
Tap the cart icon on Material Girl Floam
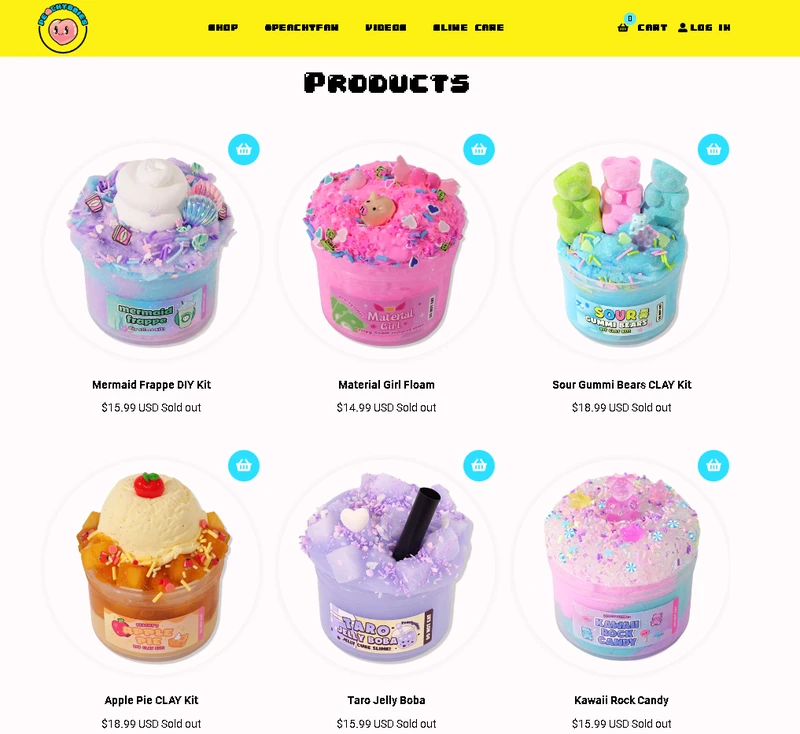click(479, 149)
